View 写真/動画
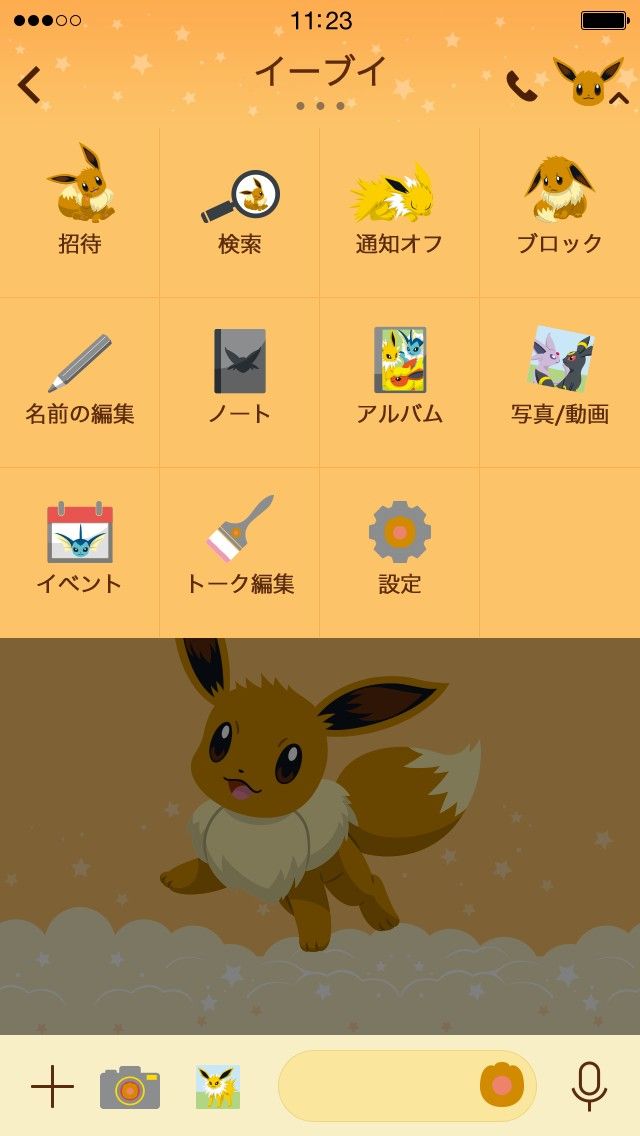640x1136 pixels. pos(559,374)
